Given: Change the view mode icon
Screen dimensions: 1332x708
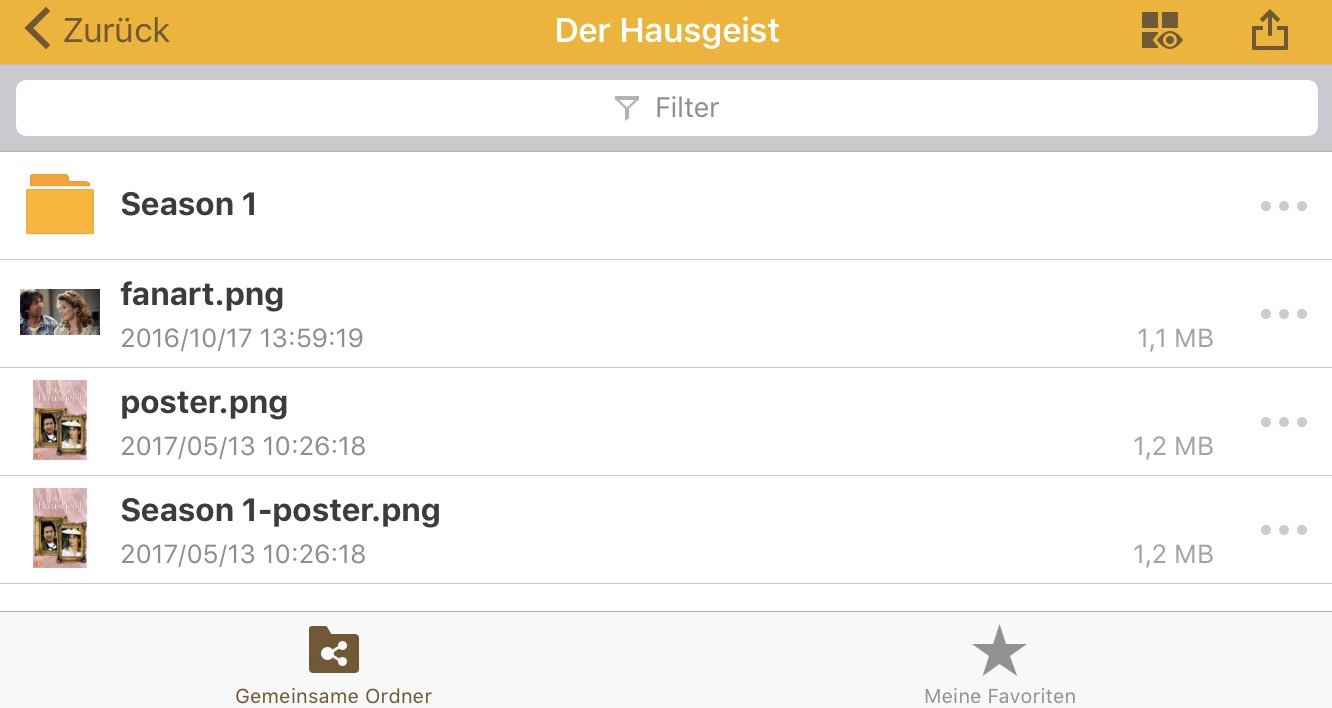Looking at the screenshot, I should coord(1161,31).
